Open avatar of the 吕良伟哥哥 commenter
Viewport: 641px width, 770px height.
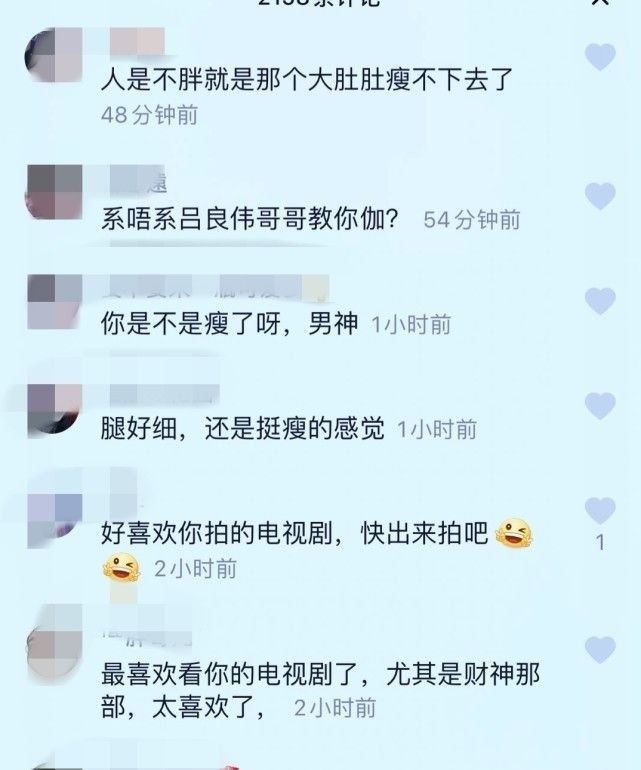[53, 192]
